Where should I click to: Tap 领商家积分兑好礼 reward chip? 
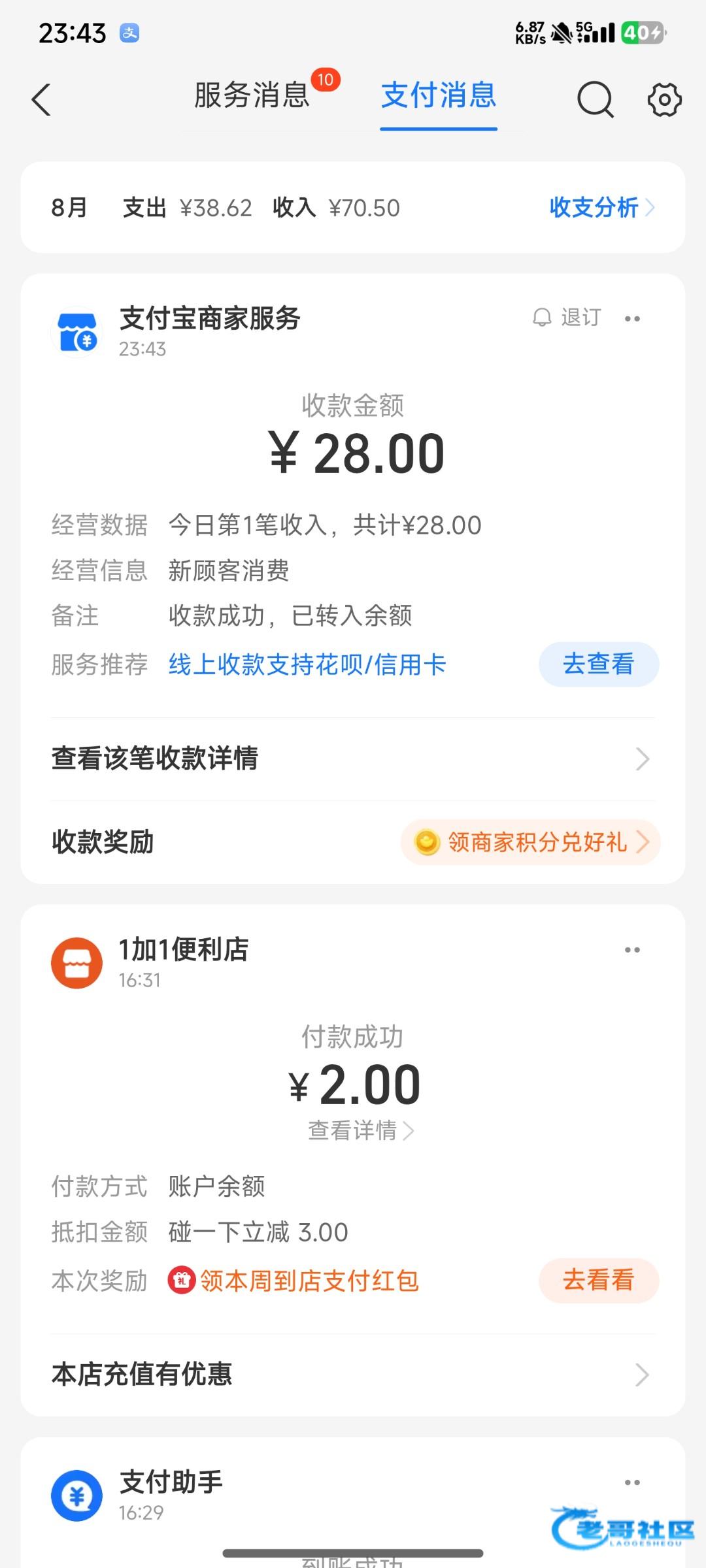[530, 842]
